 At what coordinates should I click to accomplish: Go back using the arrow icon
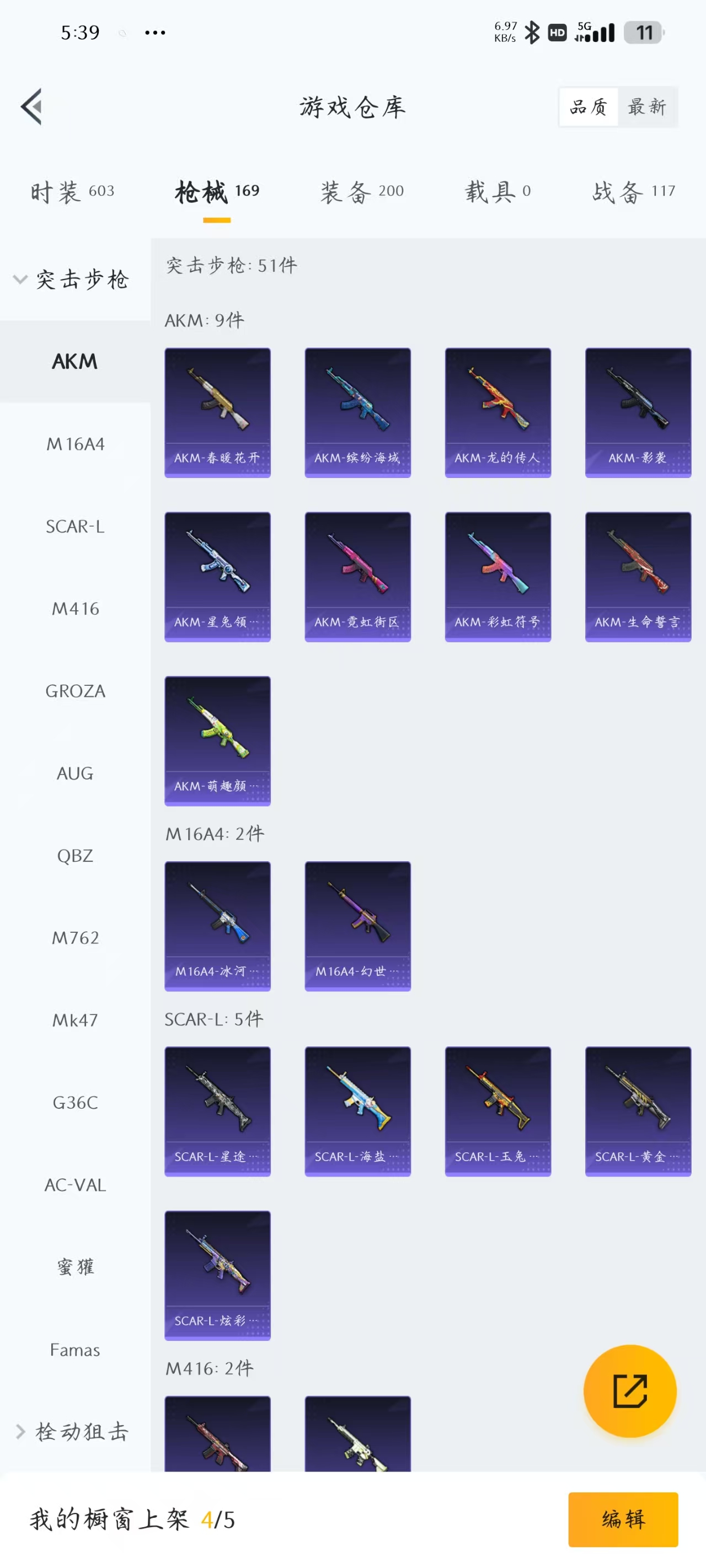click(x=31, y=106)
